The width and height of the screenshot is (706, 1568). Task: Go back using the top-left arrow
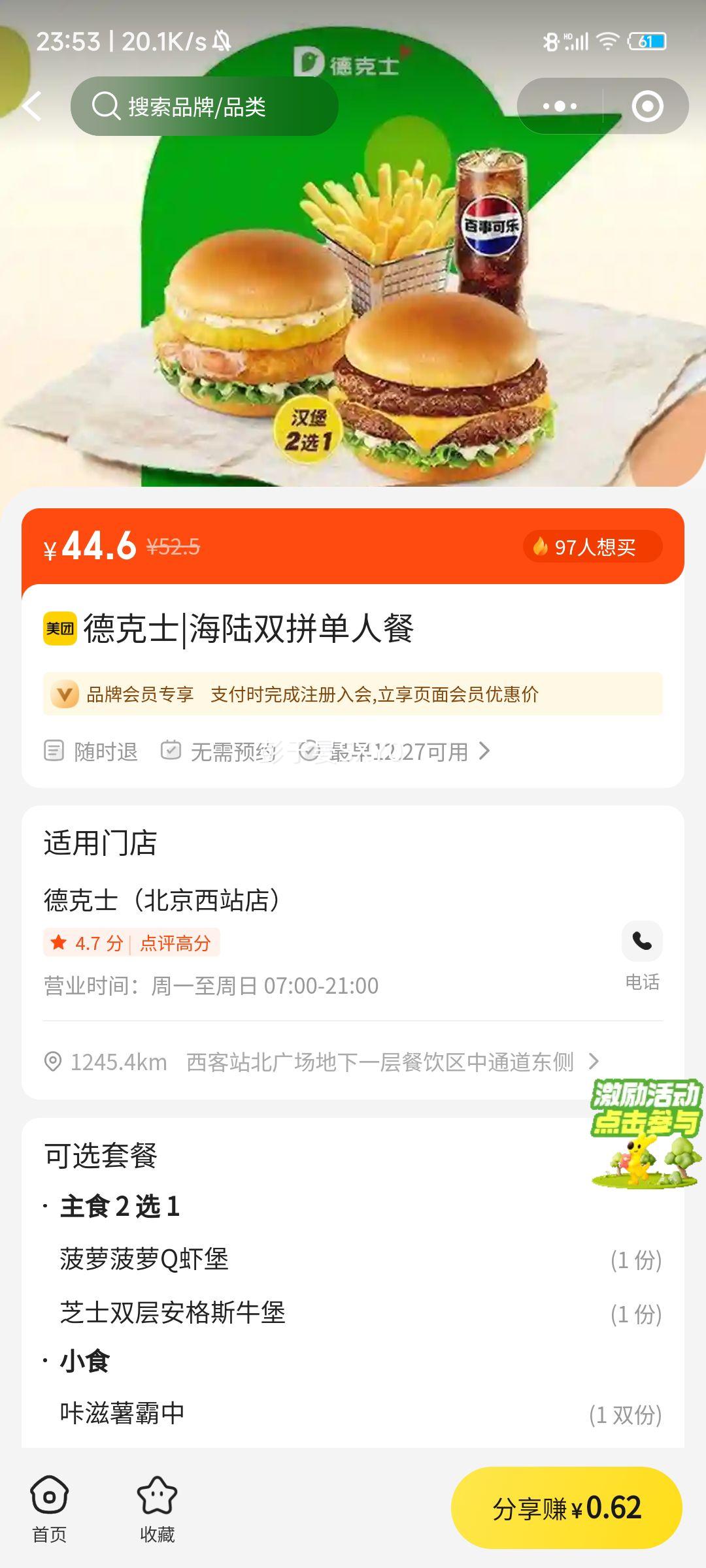point(31,106)
